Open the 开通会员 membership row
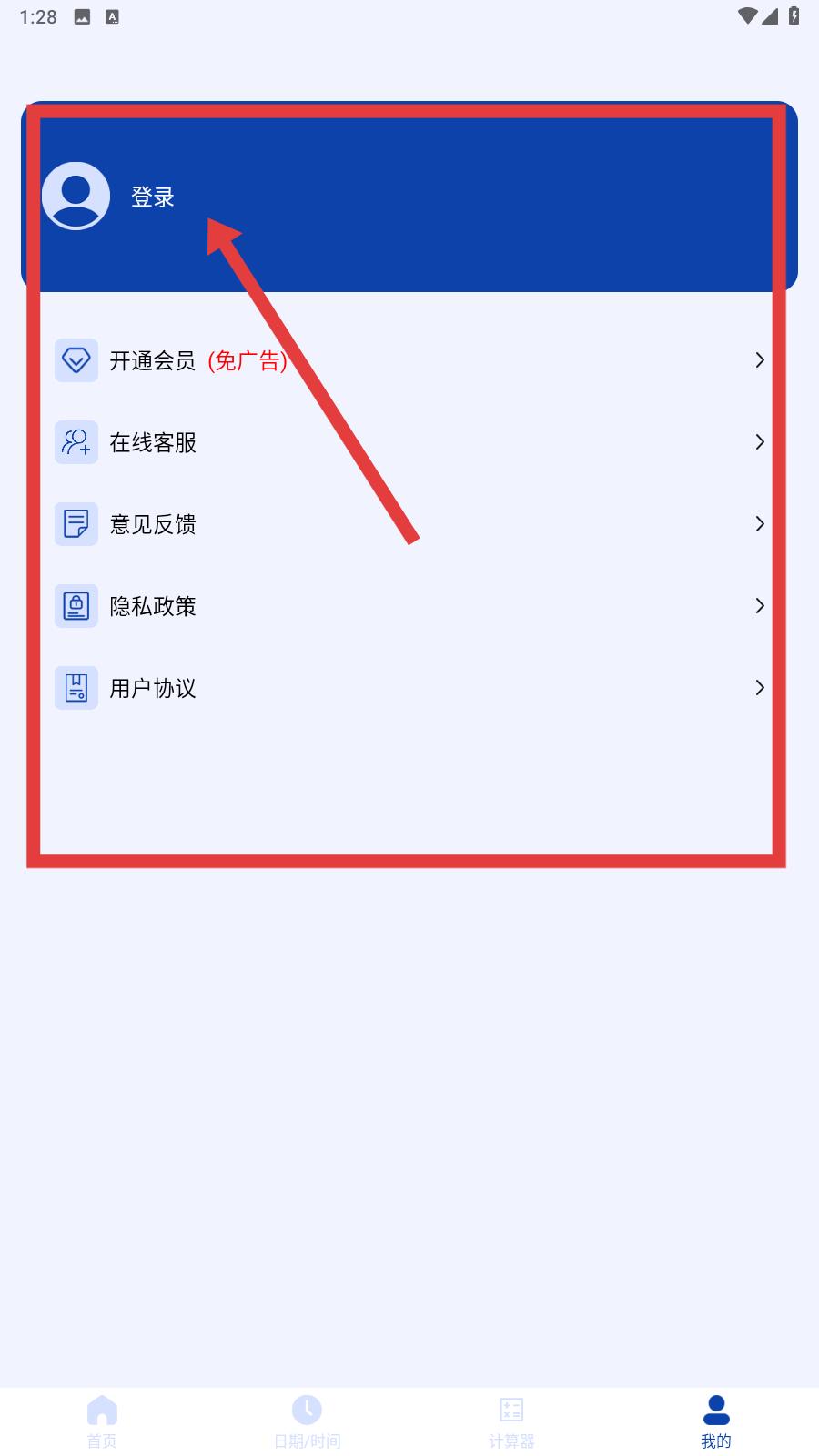This screenshot has width=819, height=1456. 409,360
